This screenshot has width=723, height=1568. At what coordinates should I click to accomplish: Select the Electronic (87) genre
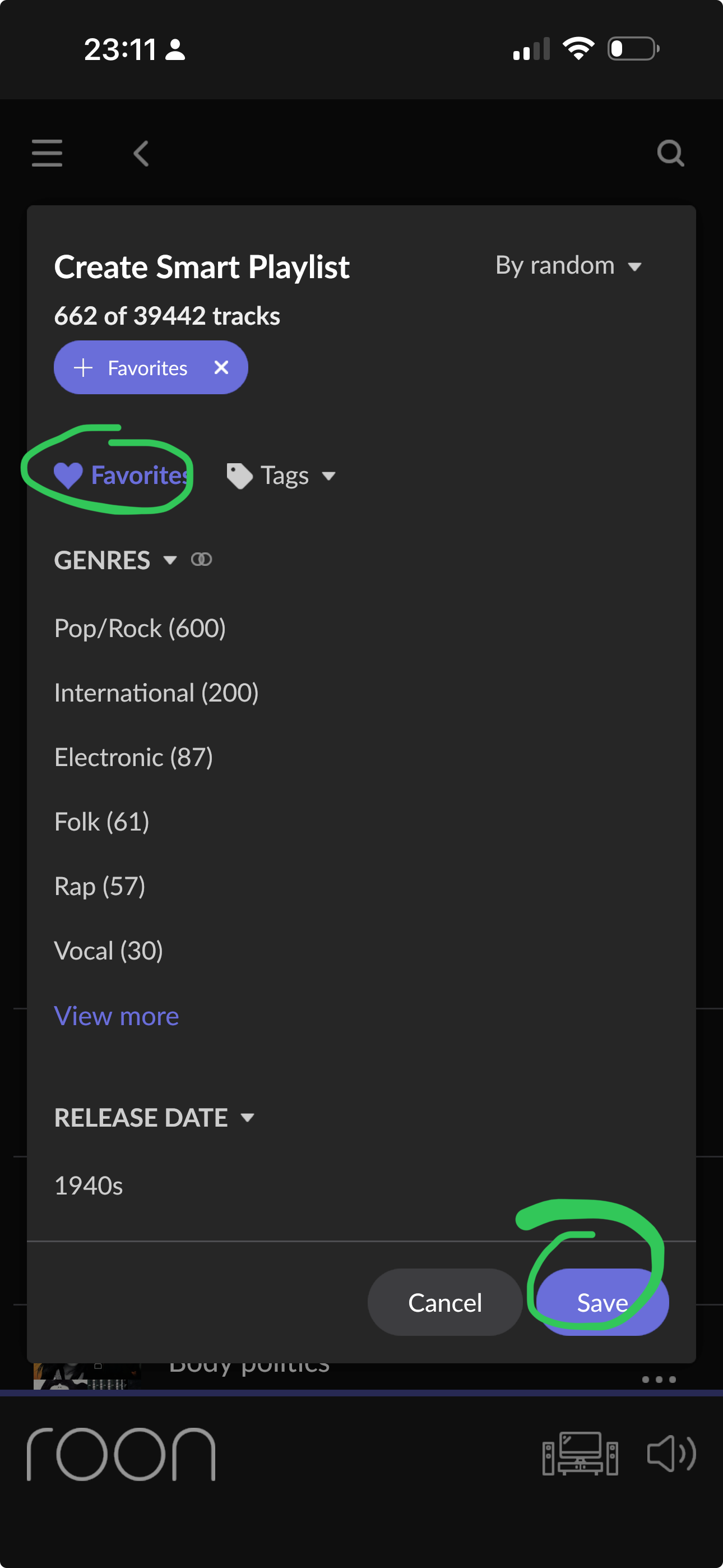(x=134, y=757)
